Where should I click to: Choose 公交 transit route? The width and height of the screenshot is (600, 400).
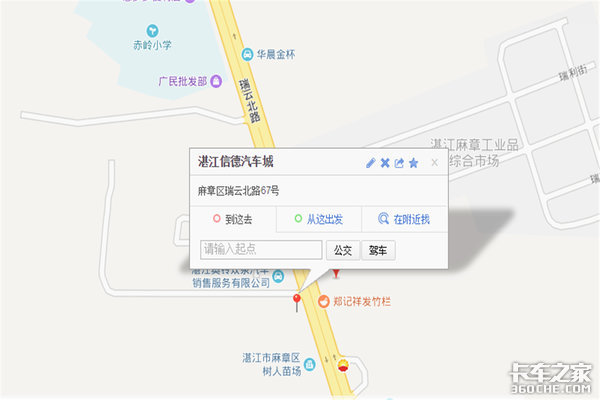[343, 250]
